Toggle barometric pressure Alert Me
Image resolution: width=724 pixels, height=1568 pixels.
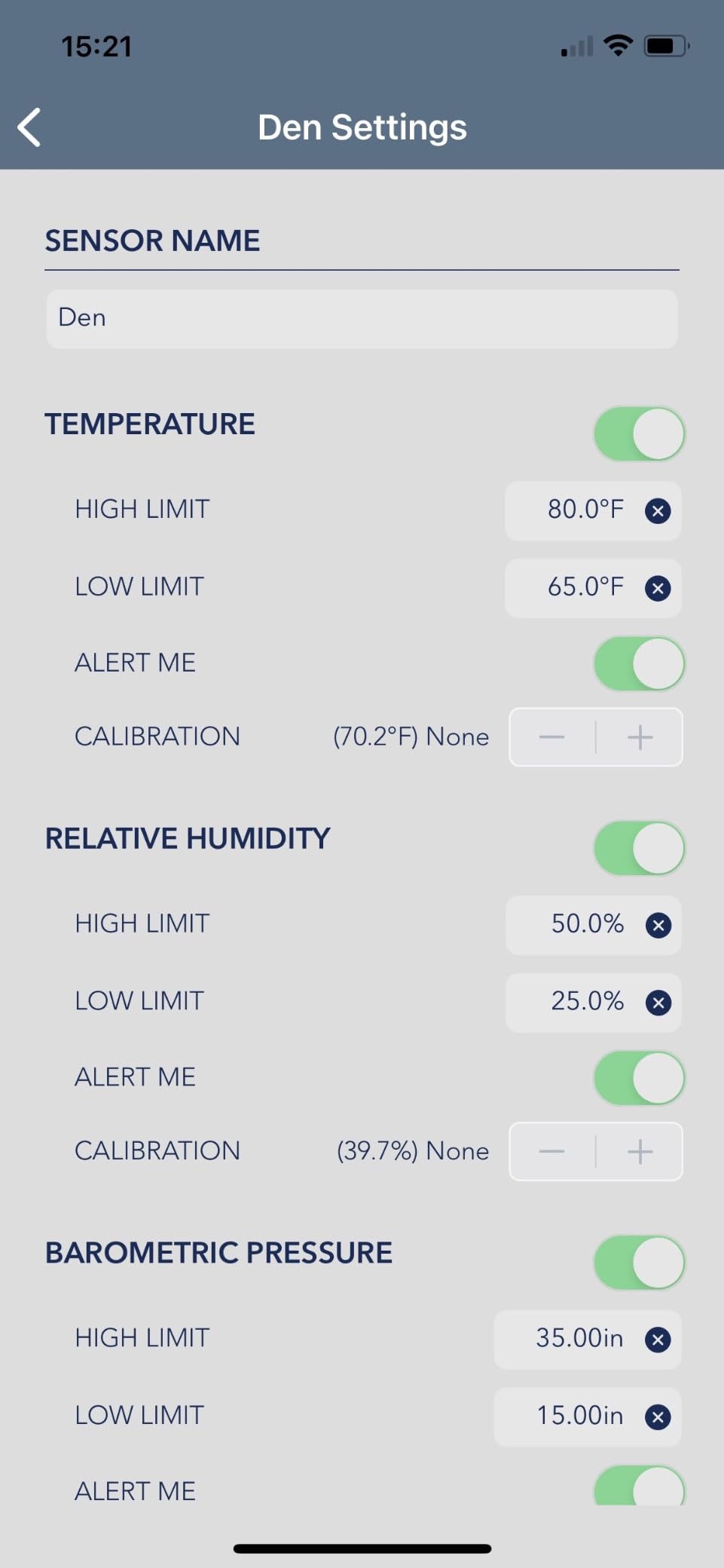[639, 1489]
